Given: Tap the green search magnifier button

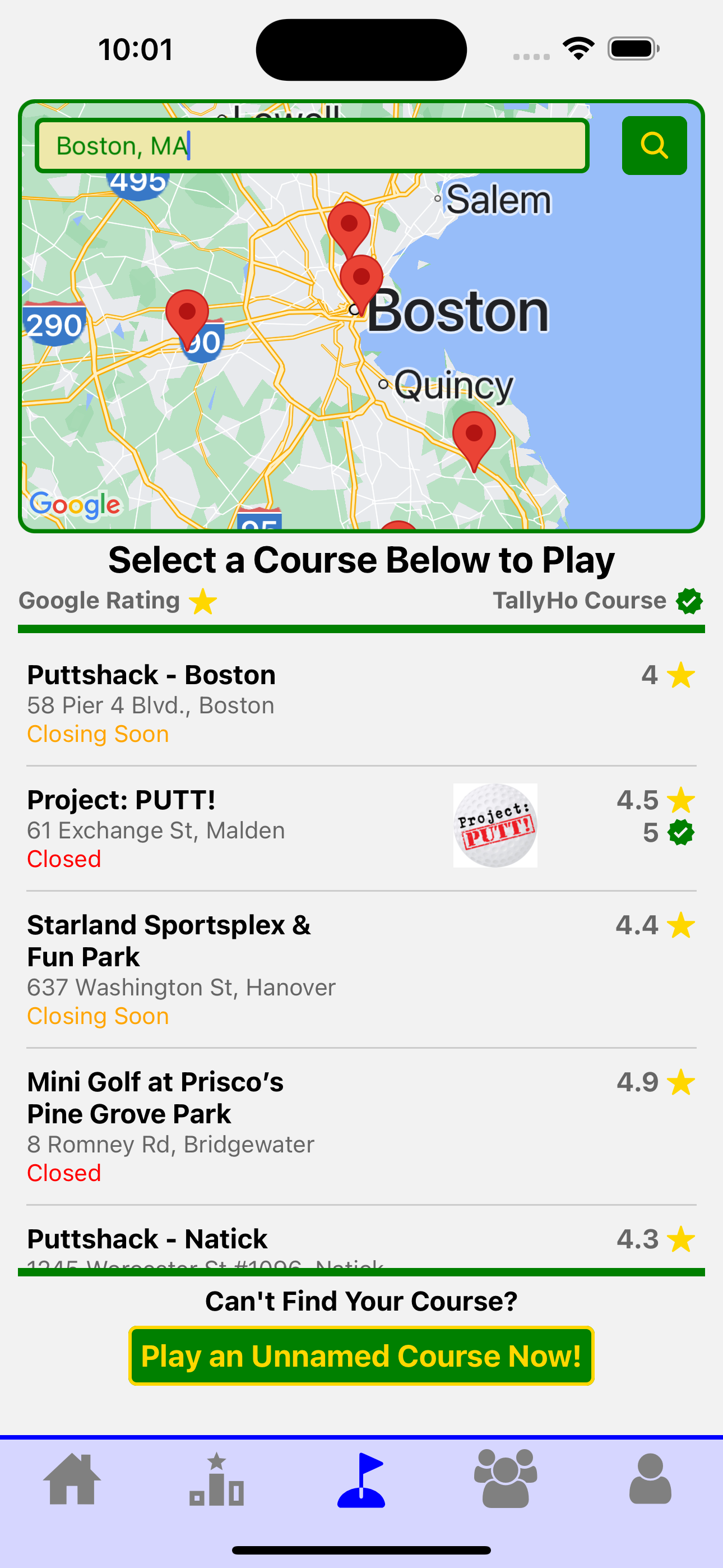Looking at the screenshot, I should click(x=654, y=145).
